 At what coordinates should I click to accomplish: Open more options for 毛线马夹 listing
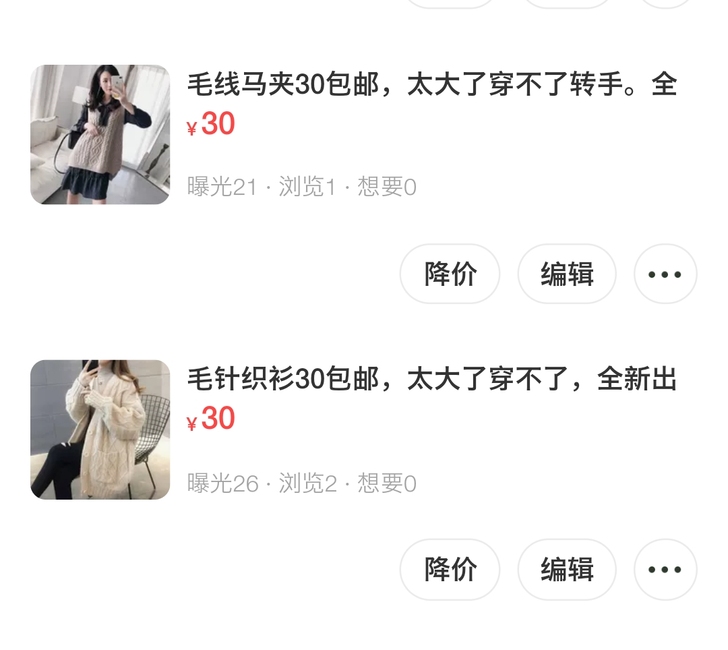665,274
